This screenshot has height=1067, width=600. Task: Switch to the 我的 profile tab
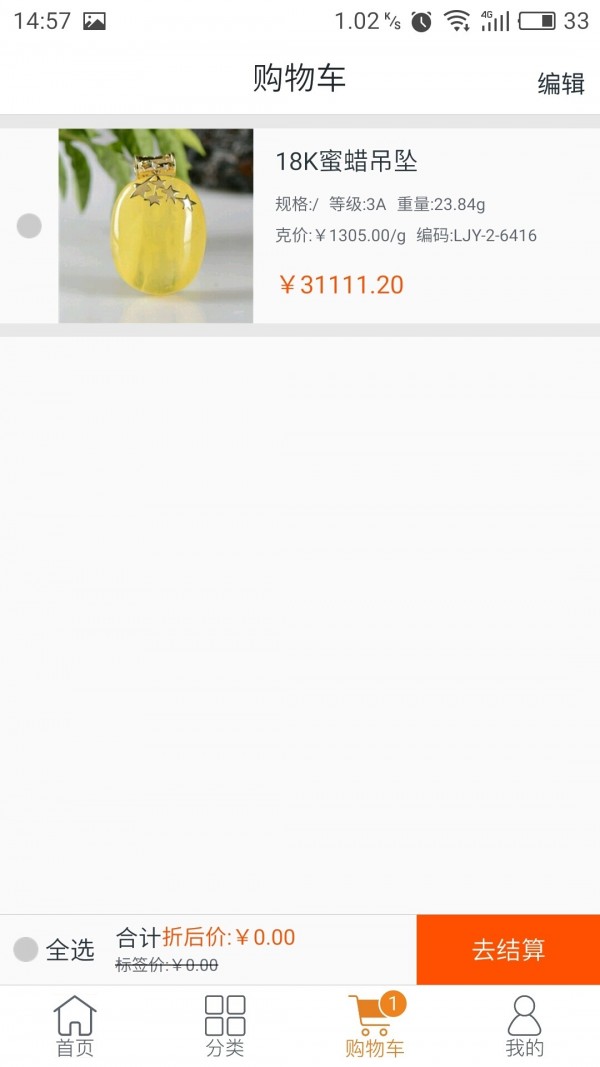(524, 1026)
